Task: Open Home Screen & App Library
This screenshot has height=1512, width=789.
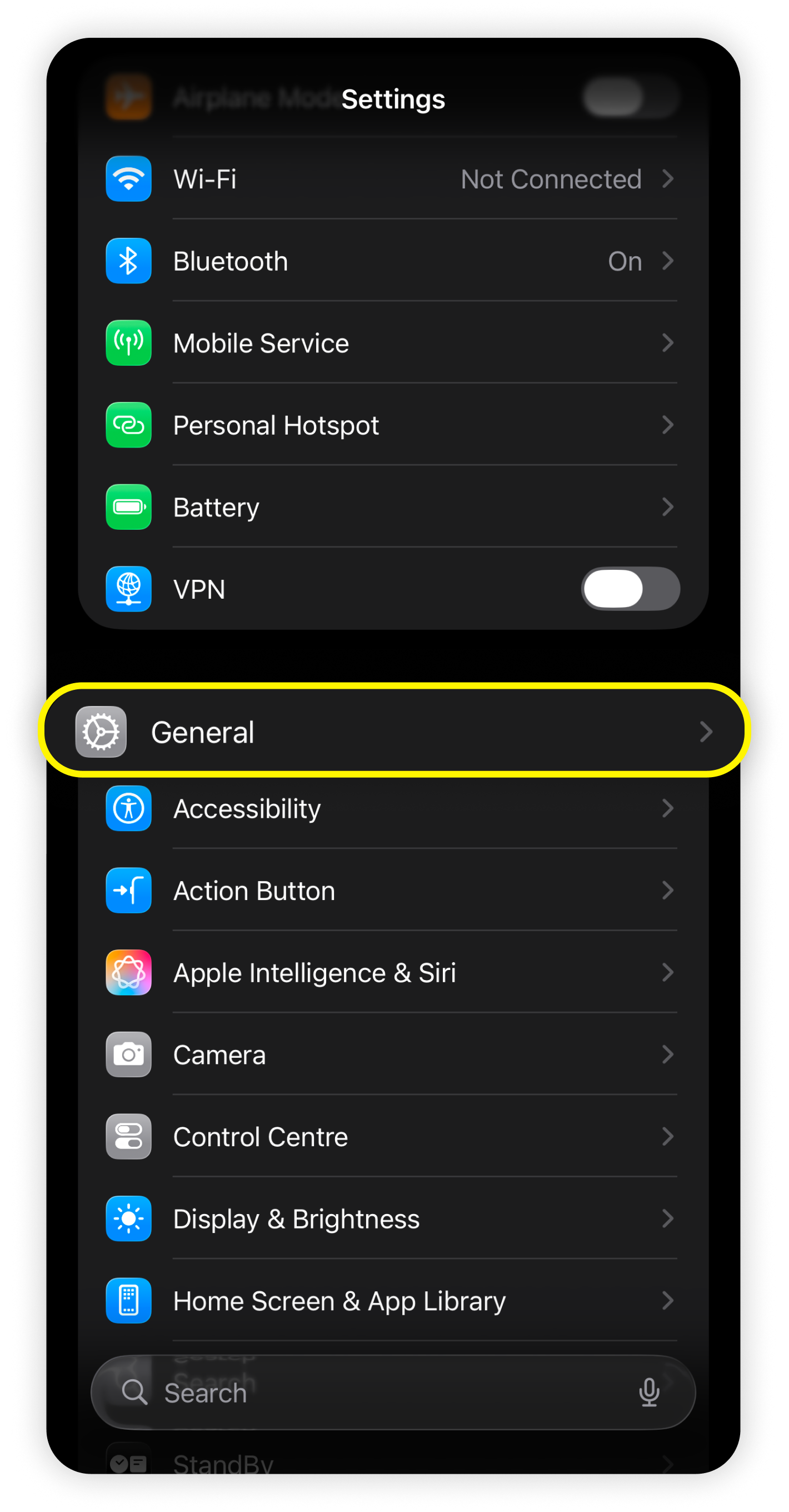Action: click(393, 1302)
